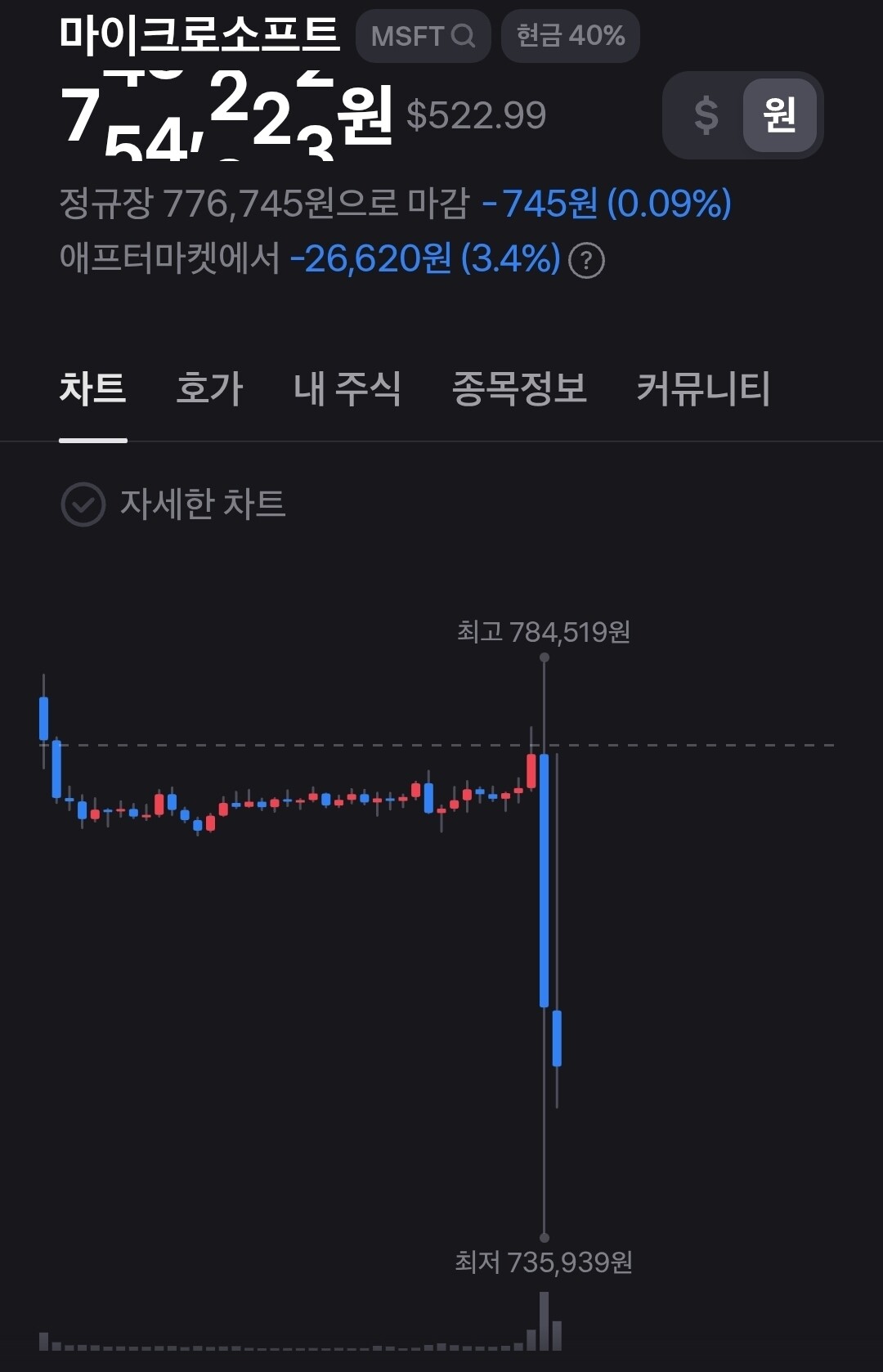Go to the 내 주식 tab

tap(347, 388)
